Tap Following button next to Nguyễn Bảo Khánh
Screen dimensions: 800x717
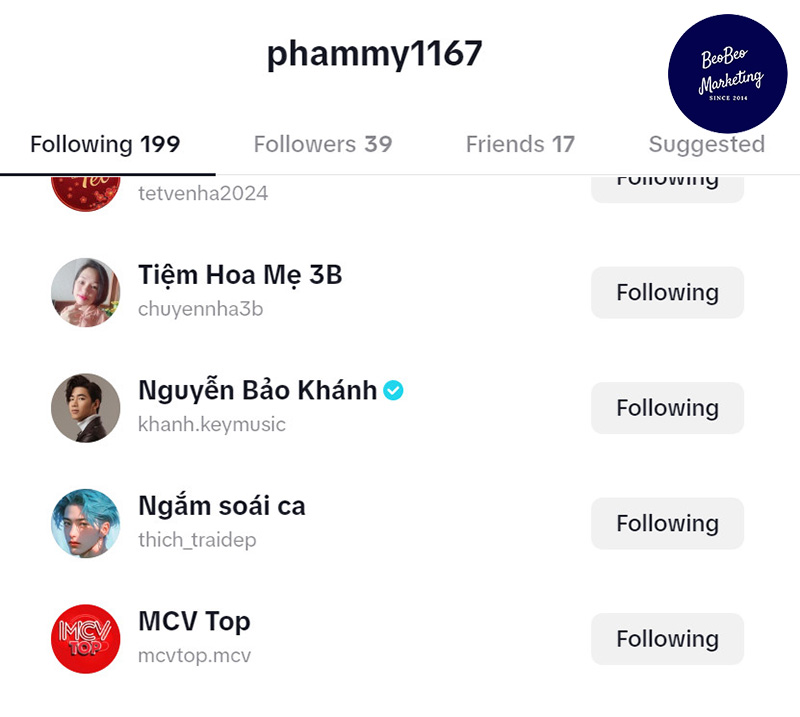pyautogui.click(x=667, y=408)
